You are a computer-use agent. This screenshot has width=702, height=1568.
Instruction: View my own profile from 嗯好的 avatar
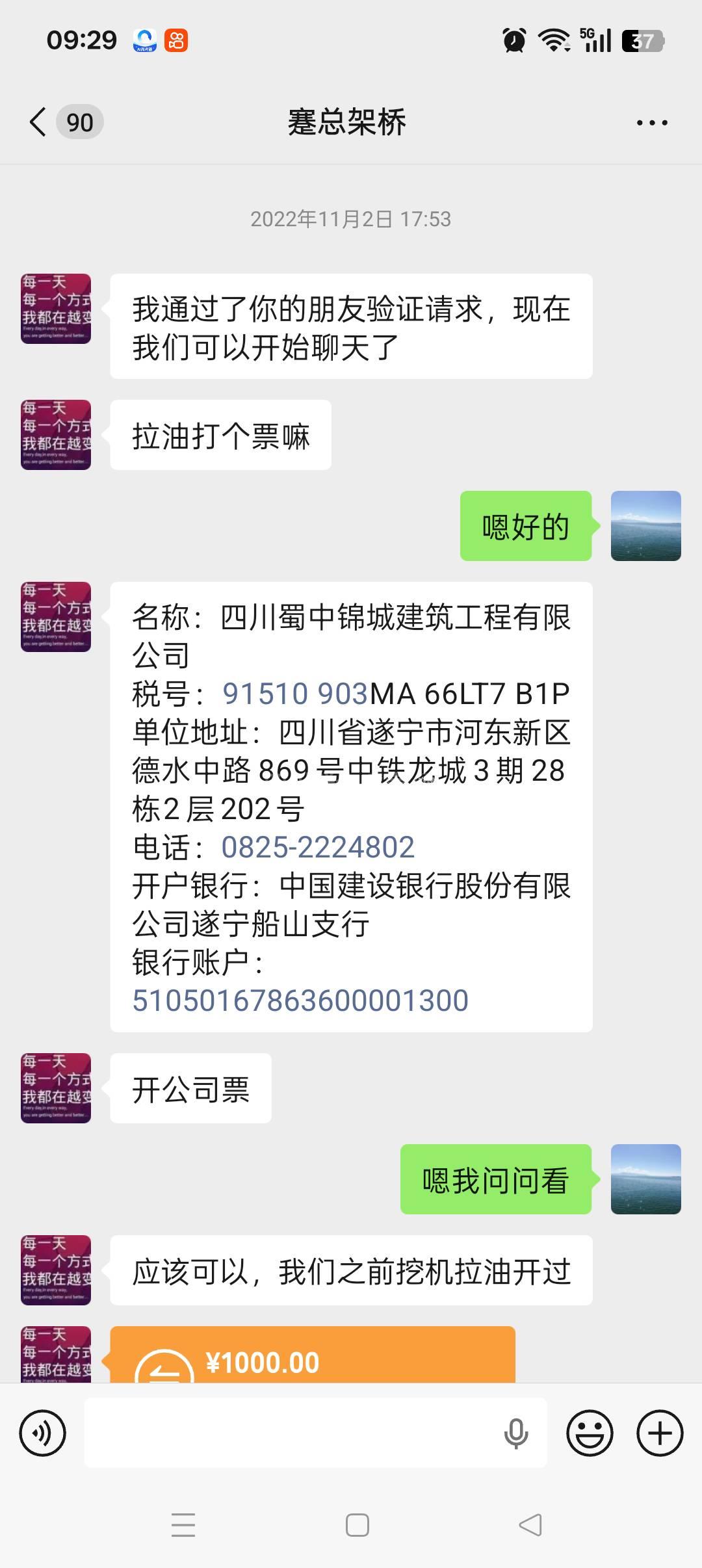click(645, 526)
